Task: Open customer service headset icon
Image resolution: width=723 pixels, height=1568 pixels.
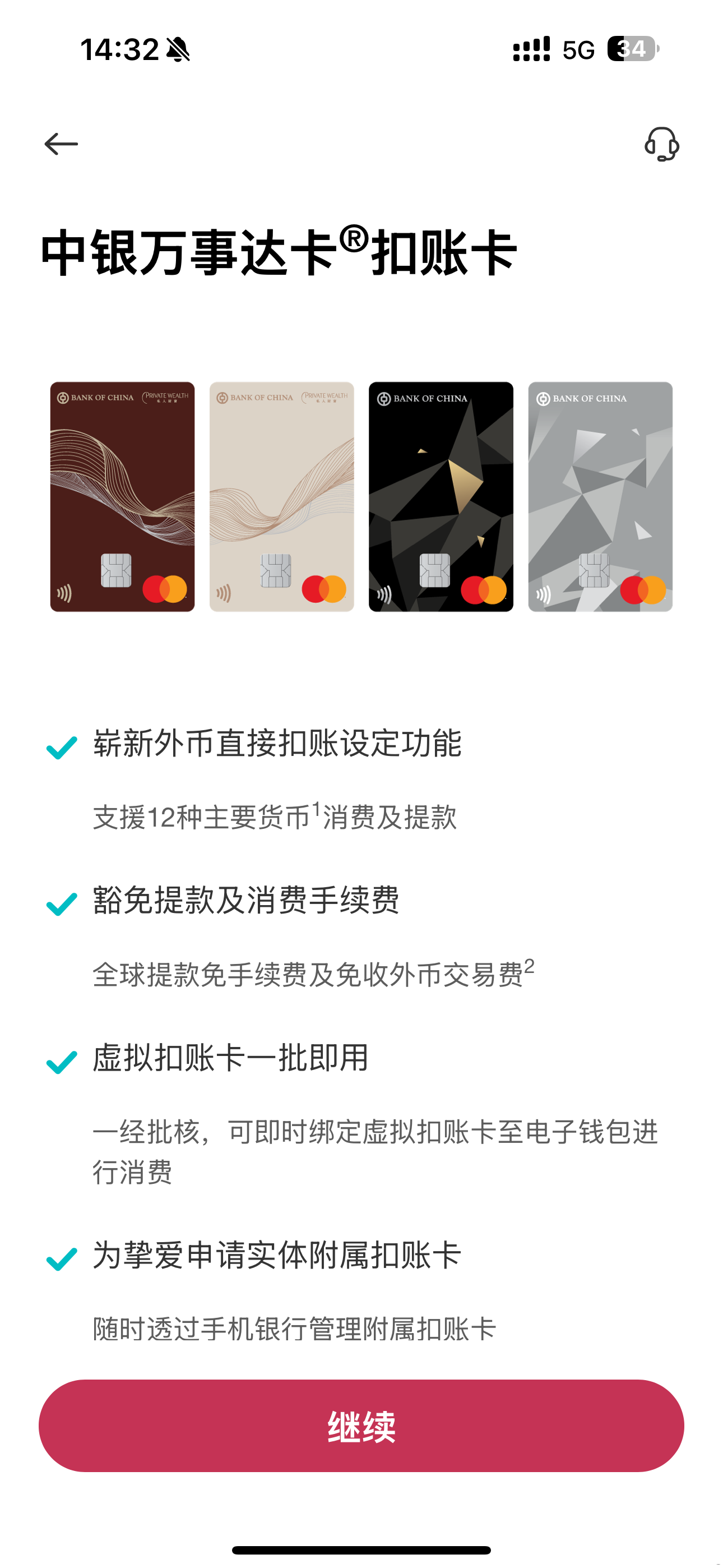Action: coord(661,144)
